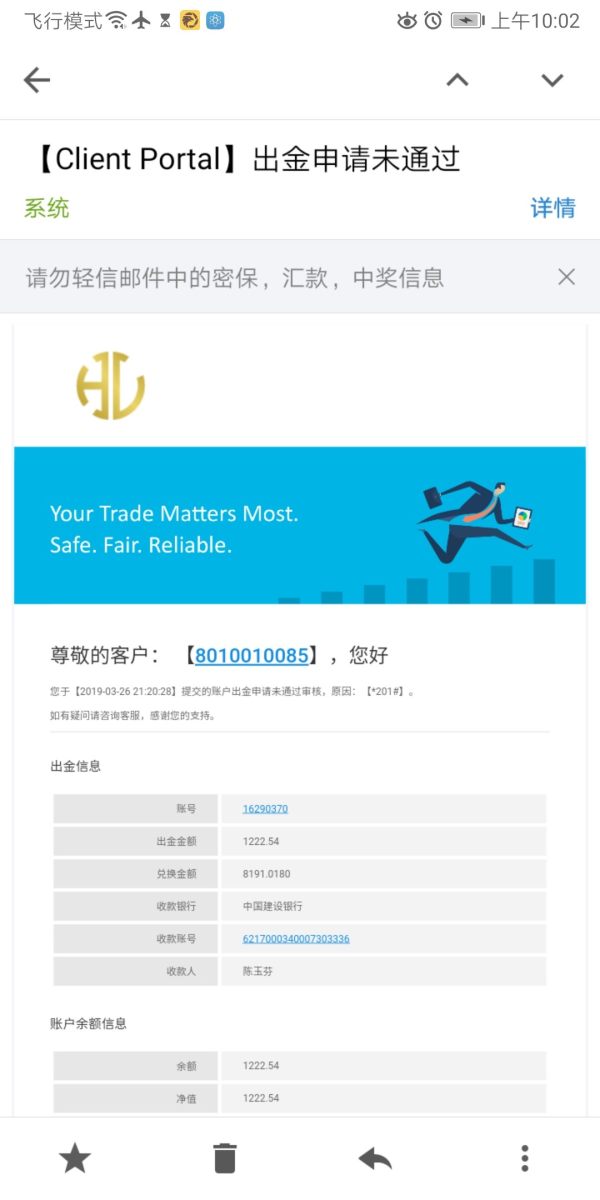Jump to the previous email

[x=457, y=80]
